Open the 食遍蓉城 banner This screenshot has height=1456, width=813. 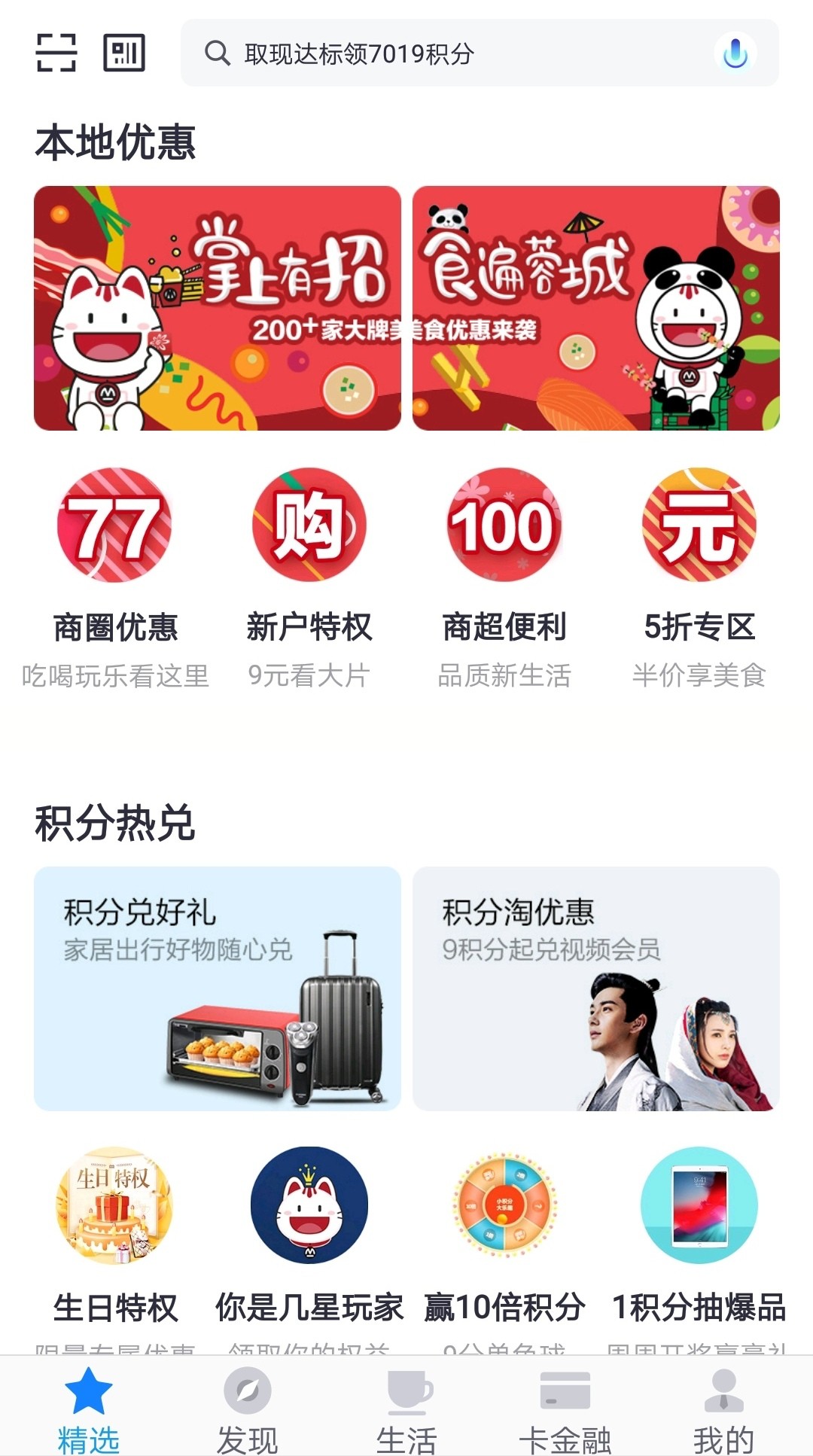click(x=596, y=309)
